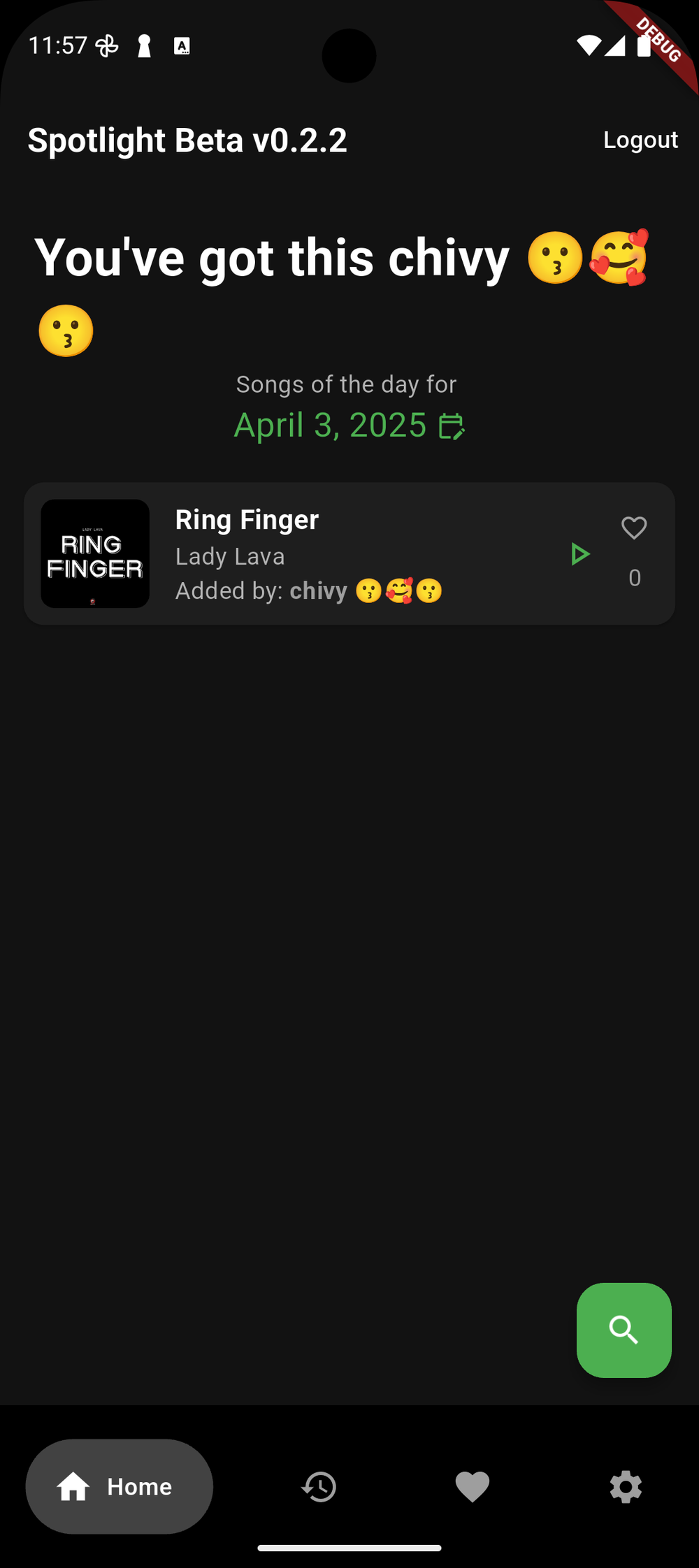Image resolution: width=699 pixels, height=1568 pixels.
Task: Select the Home tab
Action: click(120, 1486)
